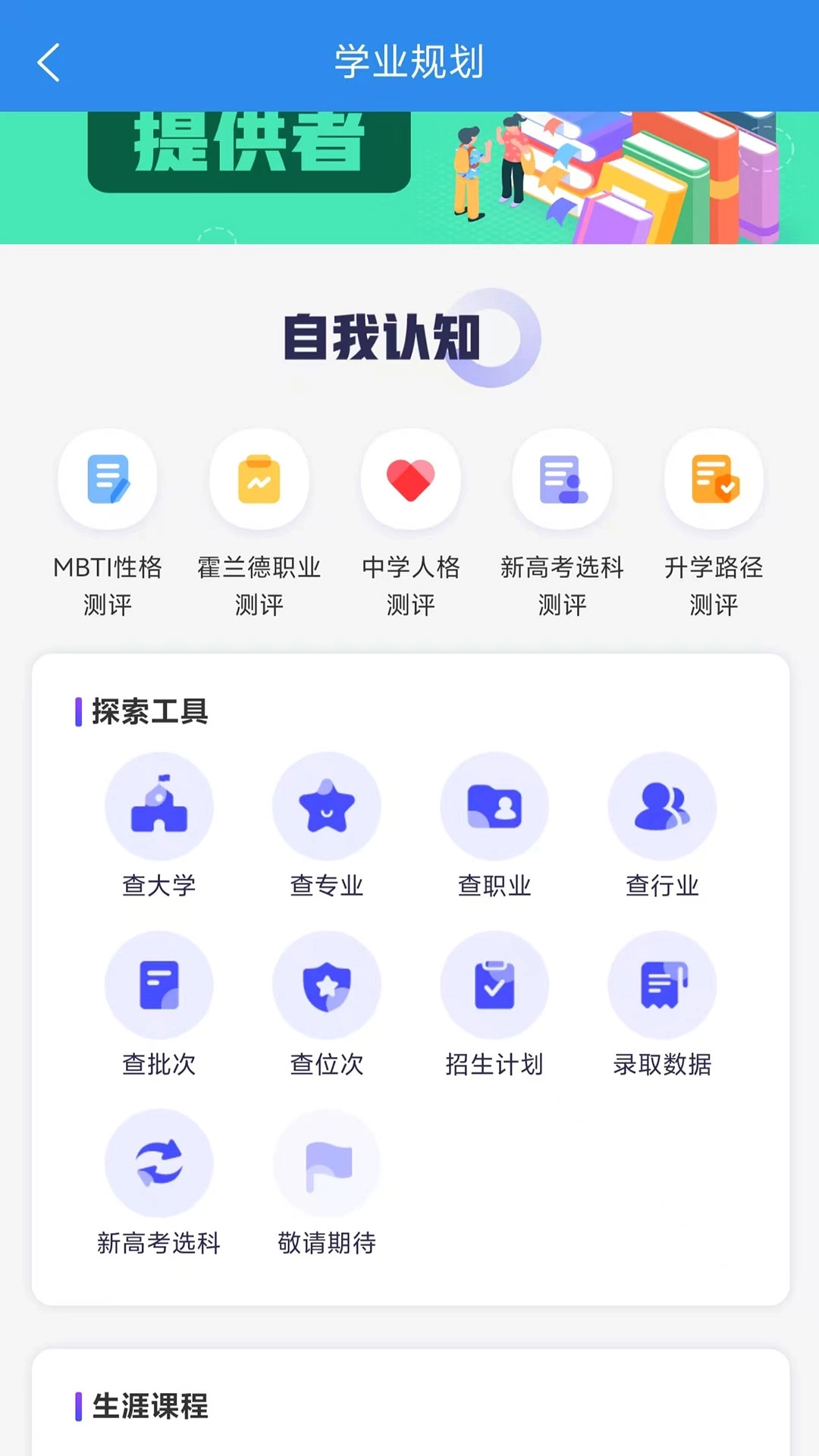Image resolution: width=819 pixels, height=1456 pixels.
Task: Open the 查专业 star icon
Action: 327,806
